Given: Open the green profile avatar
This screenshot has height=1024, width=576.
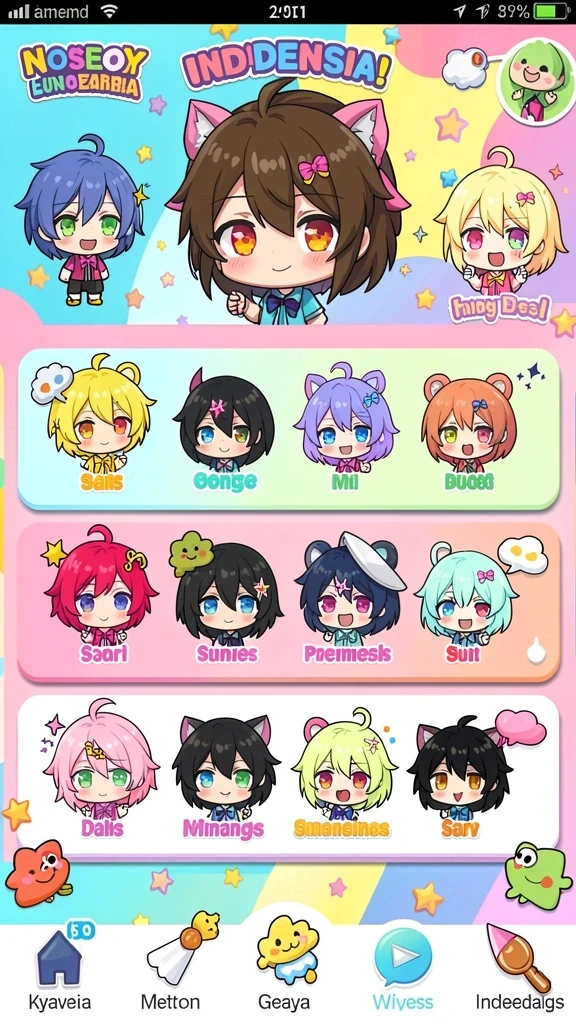Looking at the screenshot, I should pos(536,80).
